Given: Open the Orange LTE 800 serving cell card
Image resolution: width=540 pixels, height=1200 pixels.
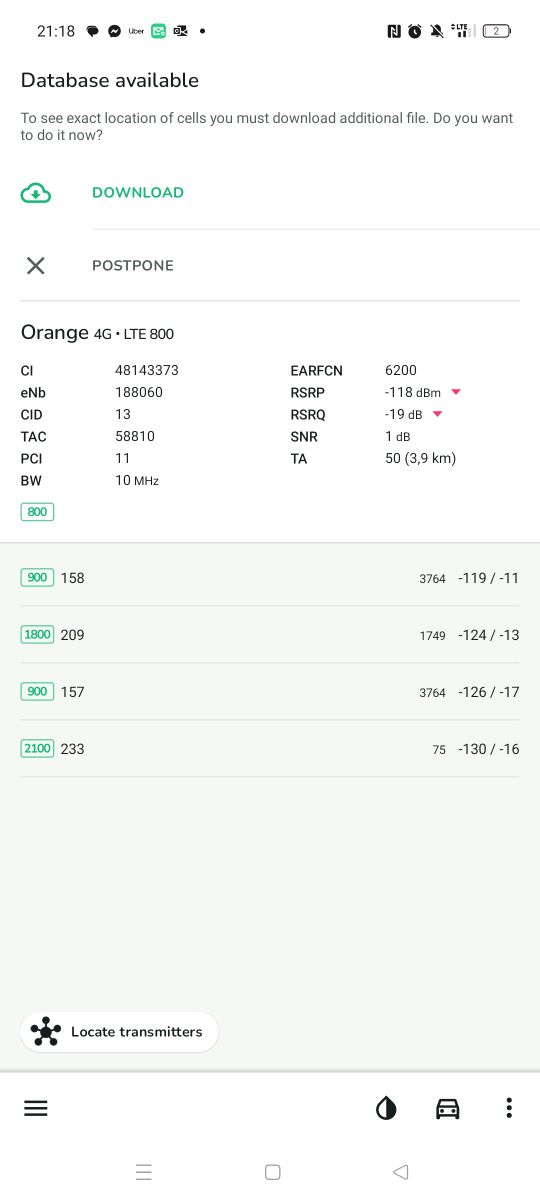Looking at the screenshot, I should [270, 422].
